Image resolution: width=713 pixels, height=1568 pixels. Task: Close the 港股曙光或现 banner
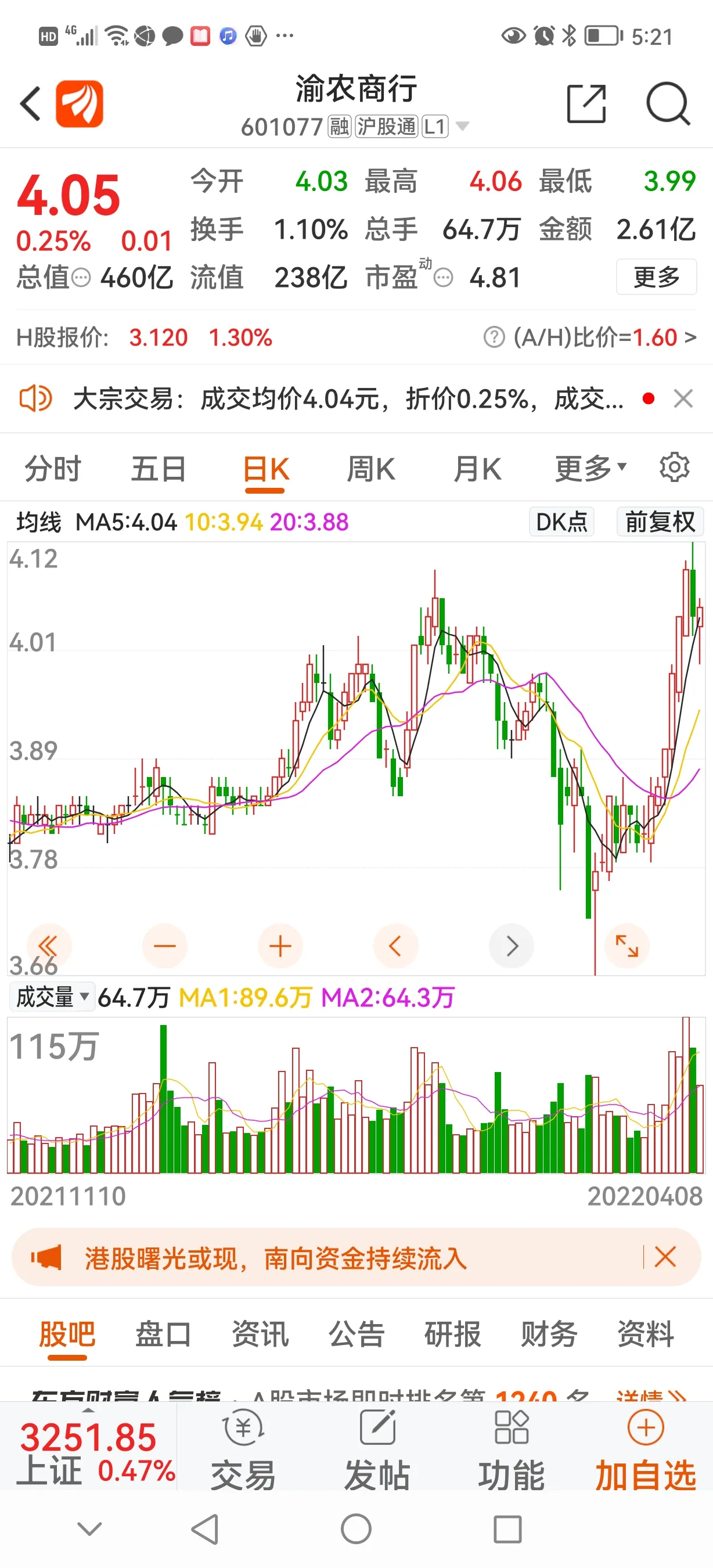tap(665, 1256)
